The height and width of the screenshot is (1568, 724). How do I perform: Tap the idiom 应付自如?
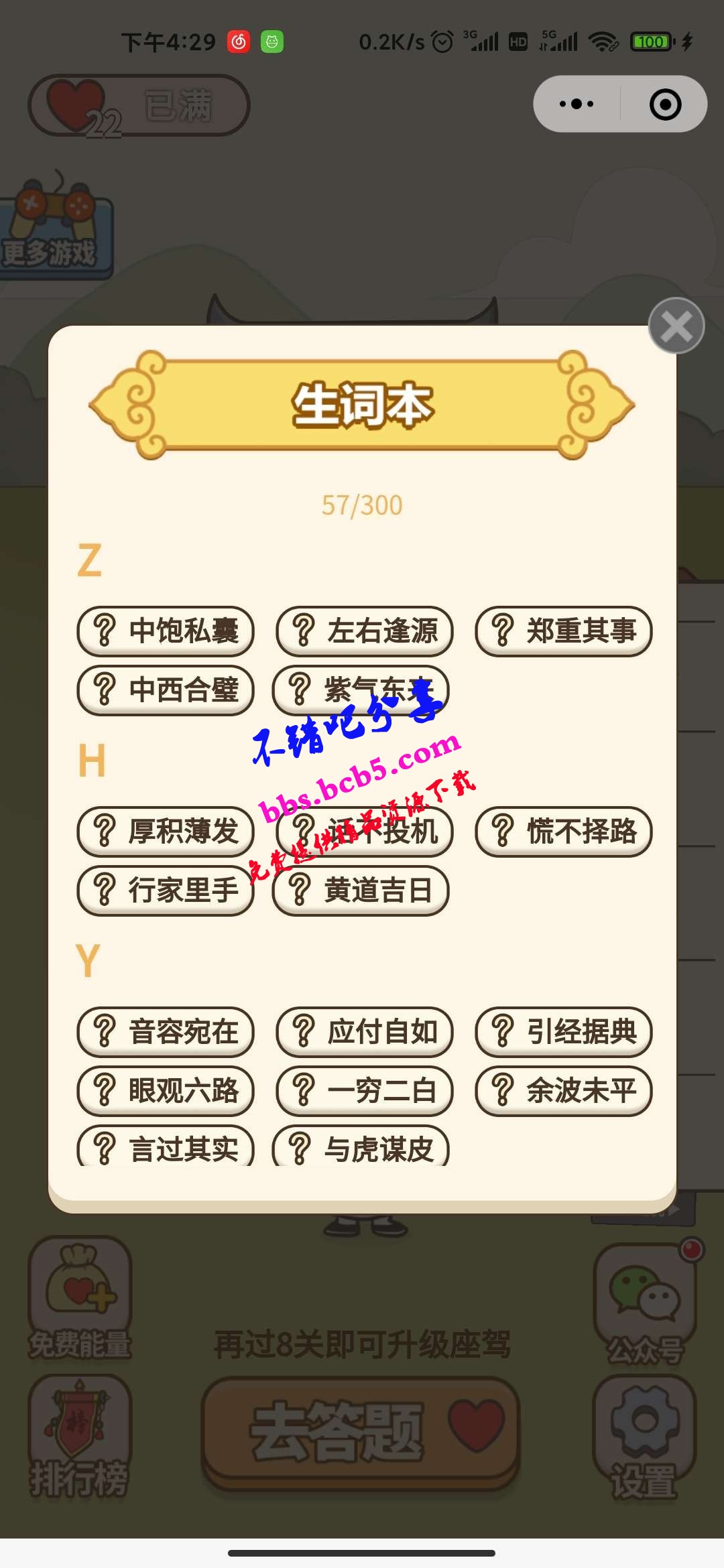365,1031
